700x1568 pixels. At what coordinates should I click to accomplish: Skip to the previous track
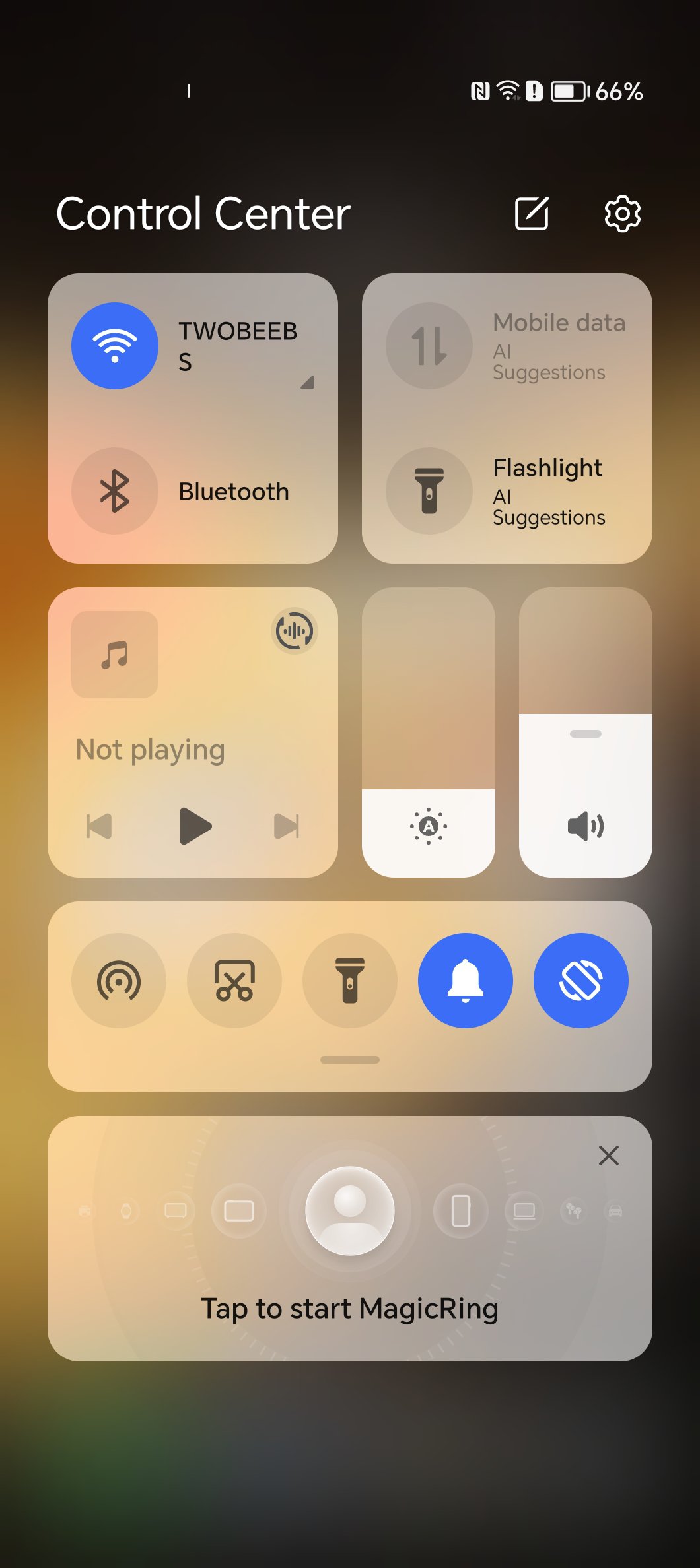100,826
